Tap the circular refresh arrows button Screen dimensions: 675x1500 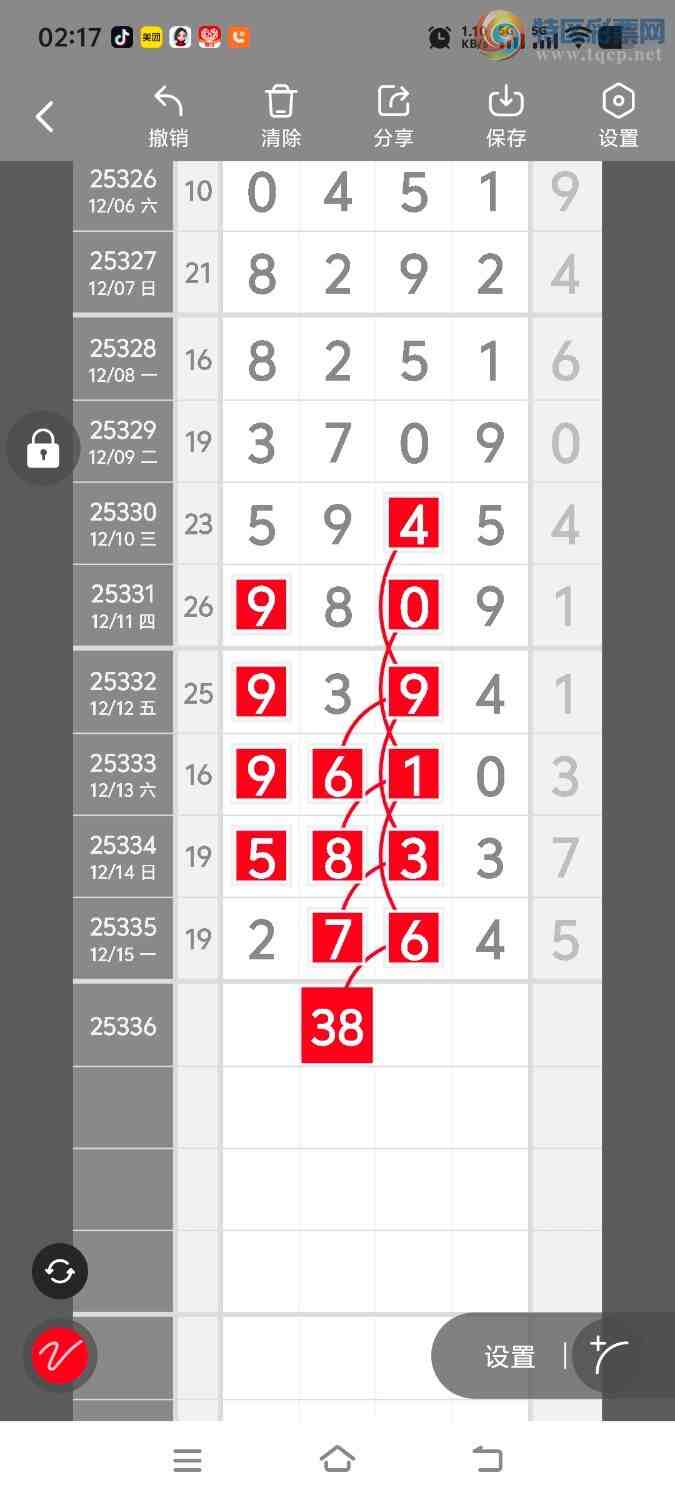[x=60, y=1271]
